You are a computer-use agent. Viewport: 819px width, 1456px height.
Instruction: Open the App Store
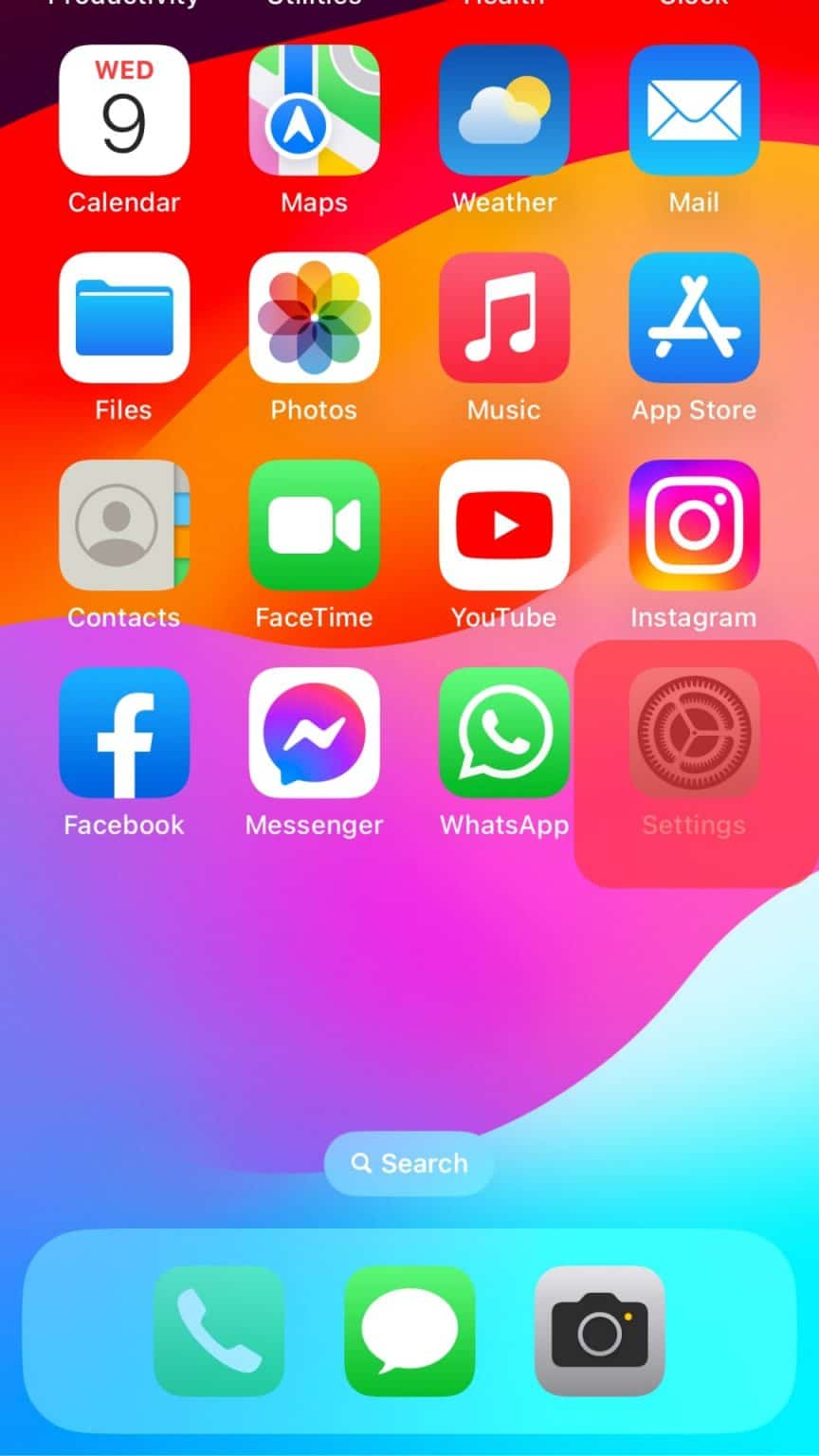click(x=694, y=318)
